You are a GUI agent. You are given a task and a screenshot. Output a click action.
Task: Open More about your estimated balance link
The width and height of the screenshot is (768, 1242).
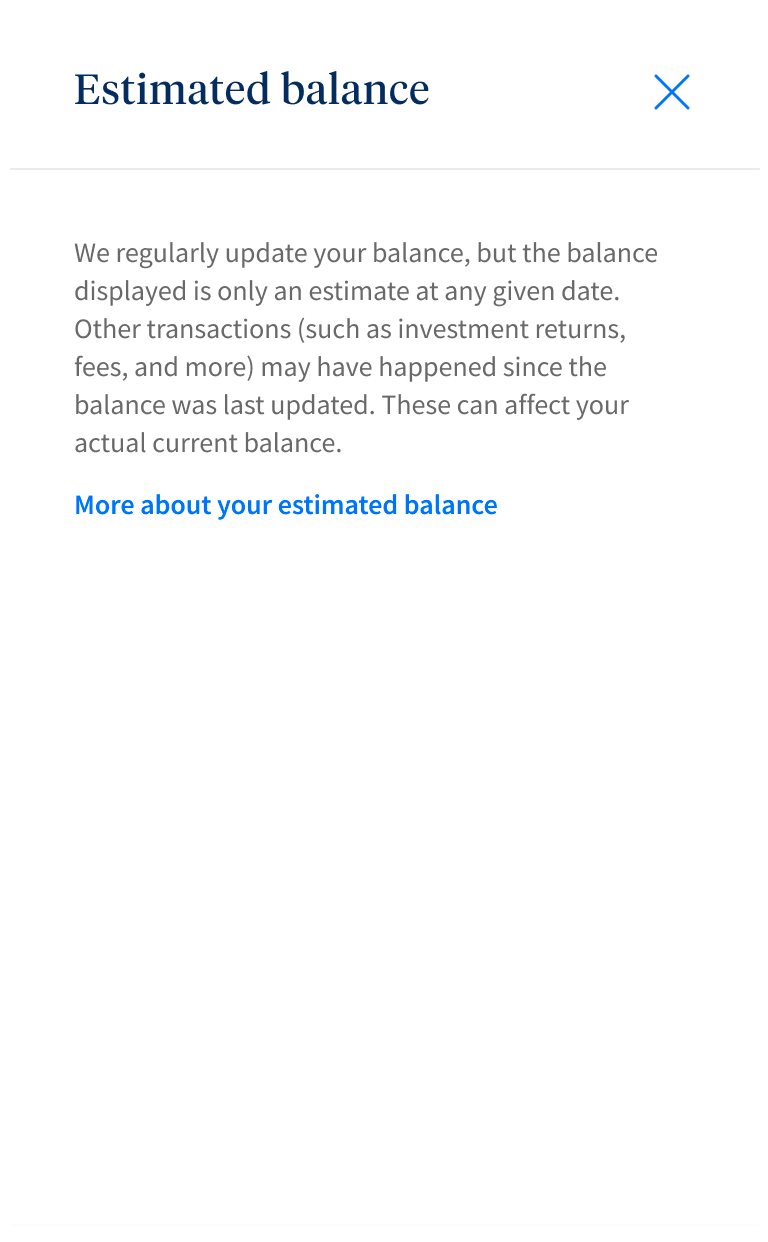(286, 505)
